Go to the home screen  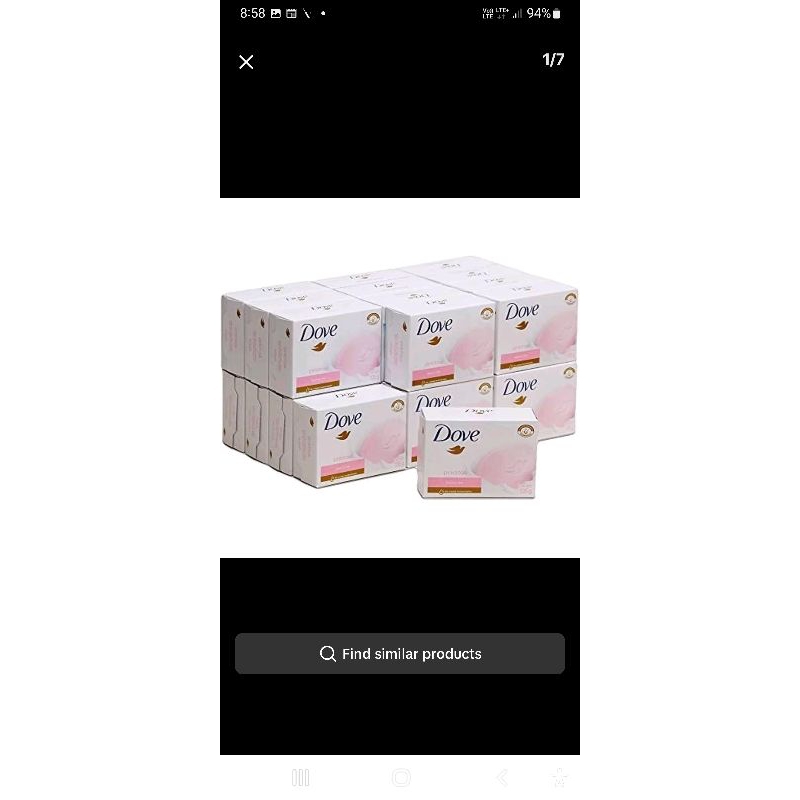tap(401, 778)
